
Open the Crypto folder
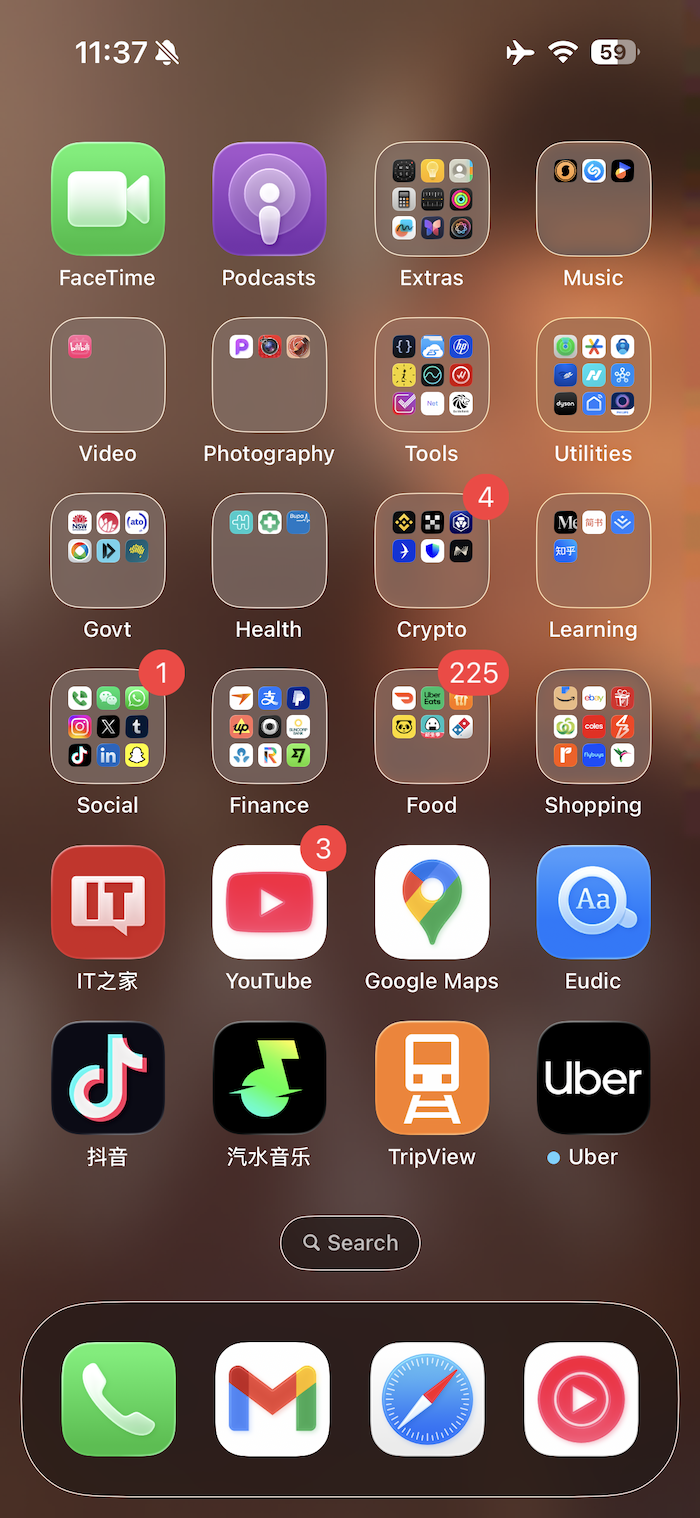pos(431,551)
